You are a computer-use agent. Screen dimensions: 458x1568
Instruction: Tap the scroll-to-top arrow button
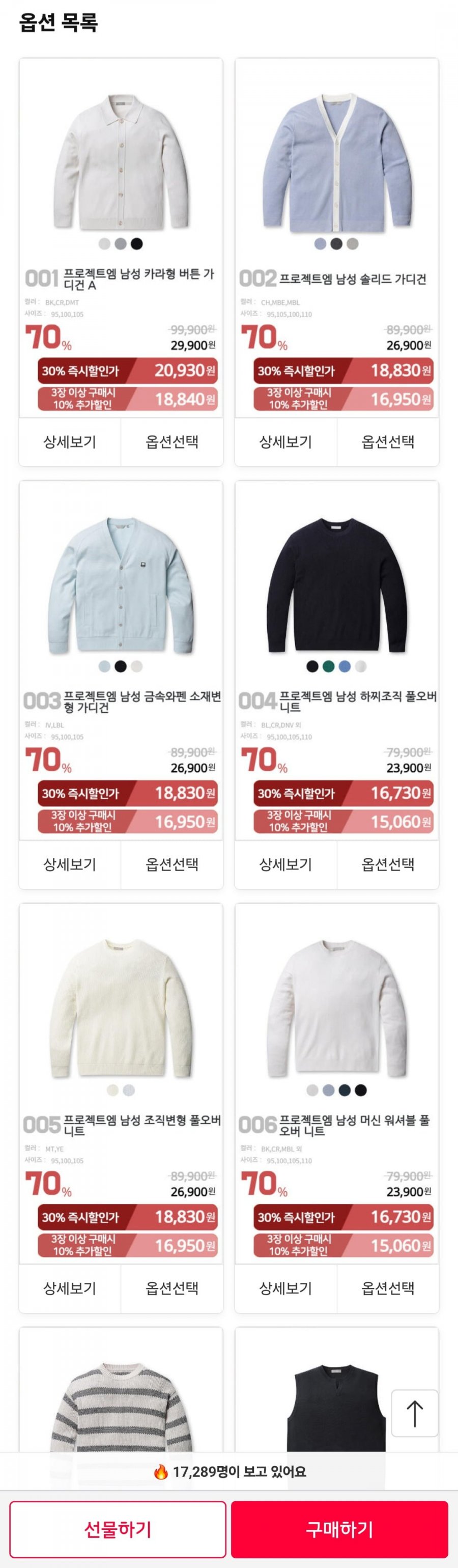[414, 1413]
